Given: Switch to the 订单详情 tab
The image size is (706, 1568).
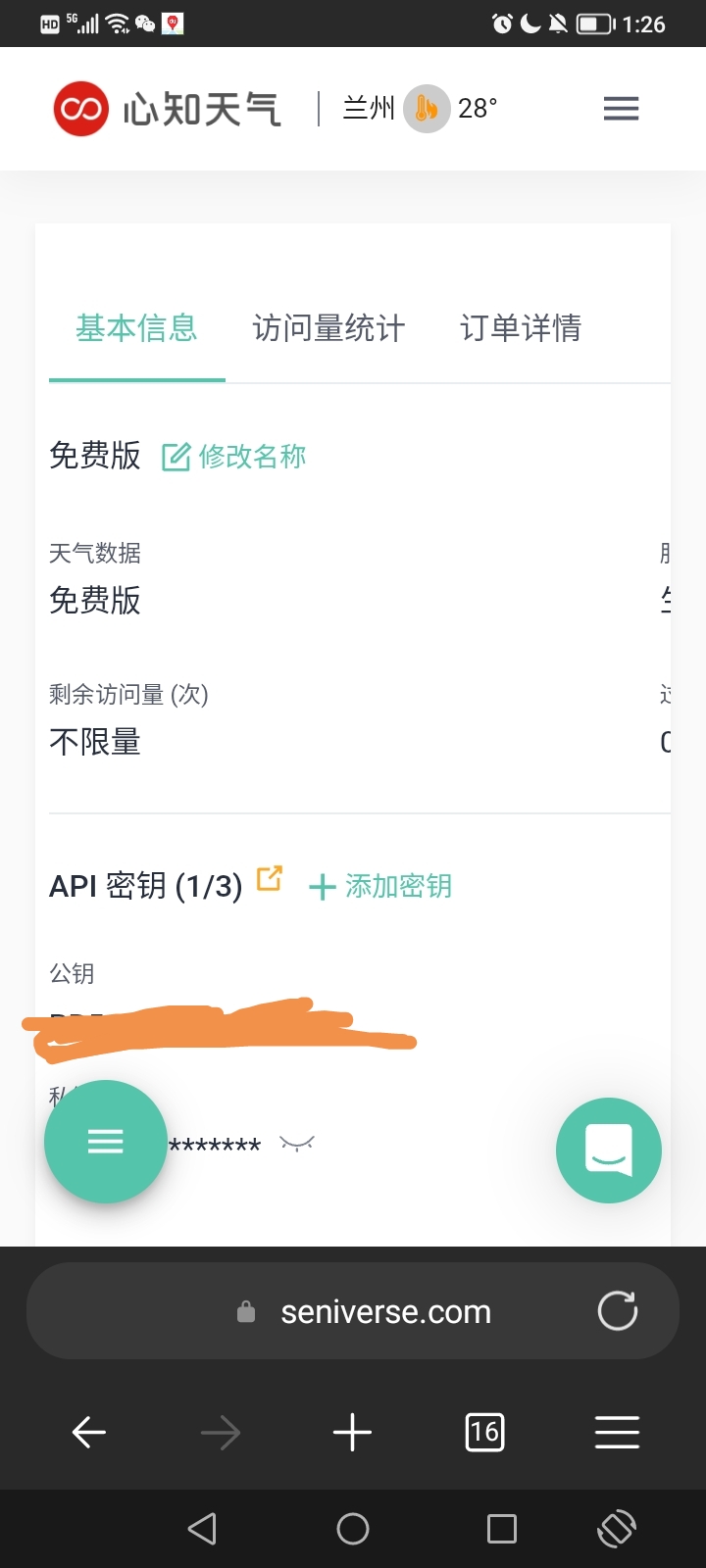Looking at the screenshot, I should [521, 328].
